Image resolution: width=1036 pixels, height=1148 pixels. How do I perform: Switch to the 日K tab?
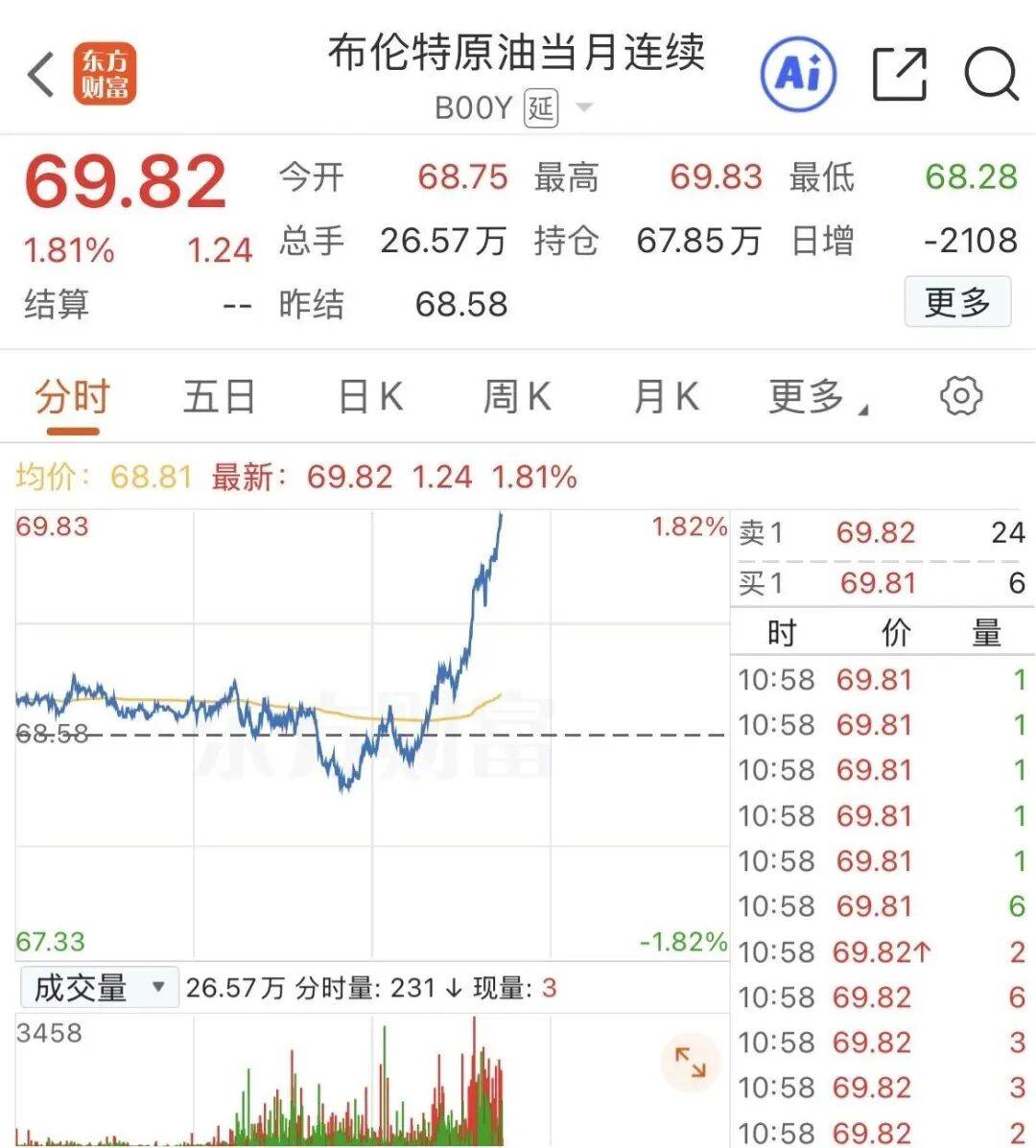(x=370, y=397)
